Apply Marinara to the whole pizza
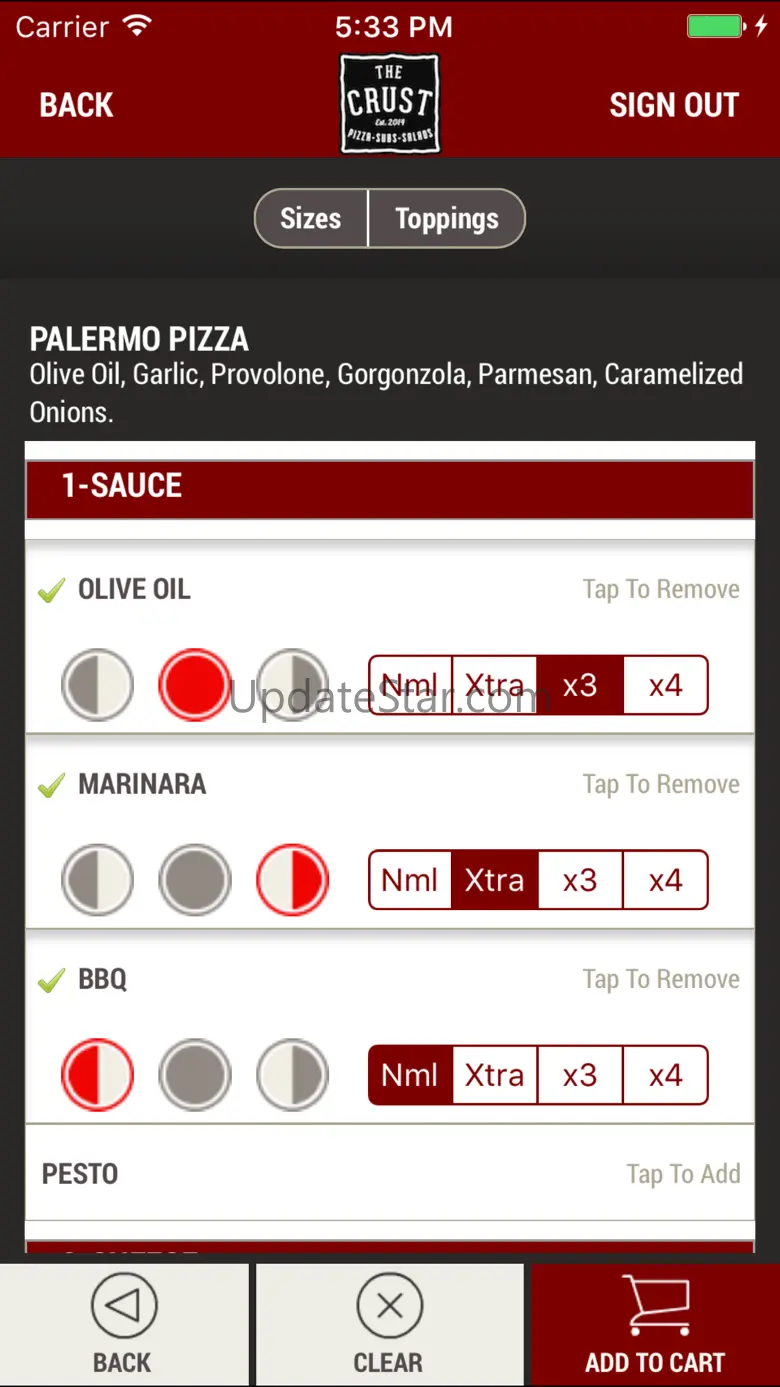The height and width of the screenshot is (1387, 780). (x=195, y=880)
